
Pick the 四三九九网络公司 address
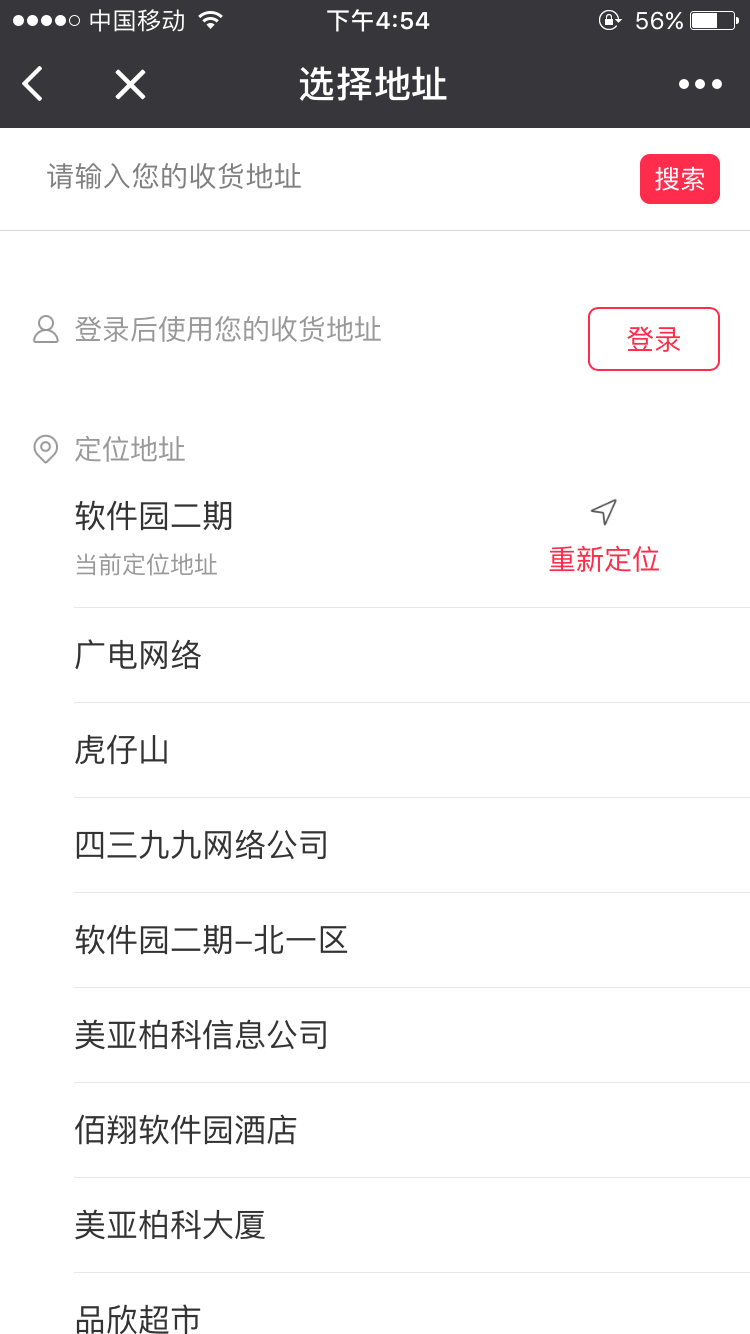pyautogui.click(x=202, y=845)
